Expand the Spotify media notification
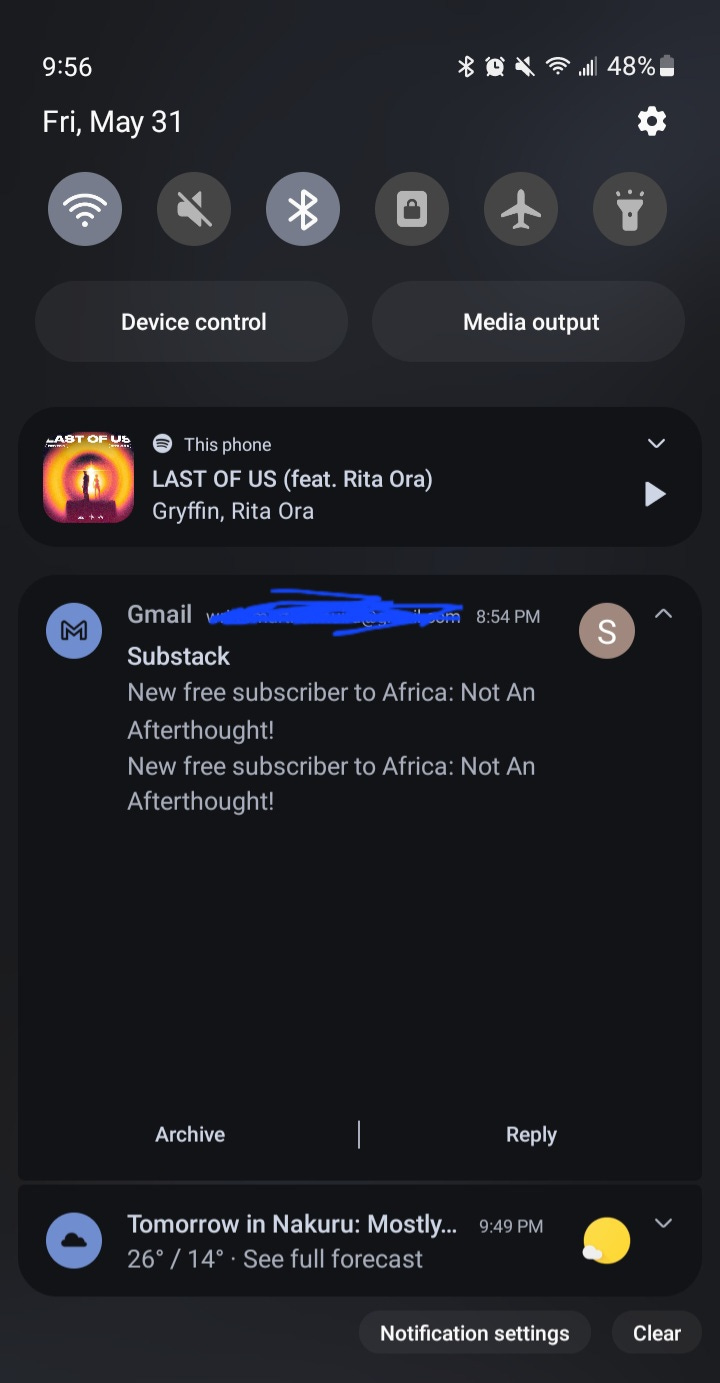 pos(656,443)
